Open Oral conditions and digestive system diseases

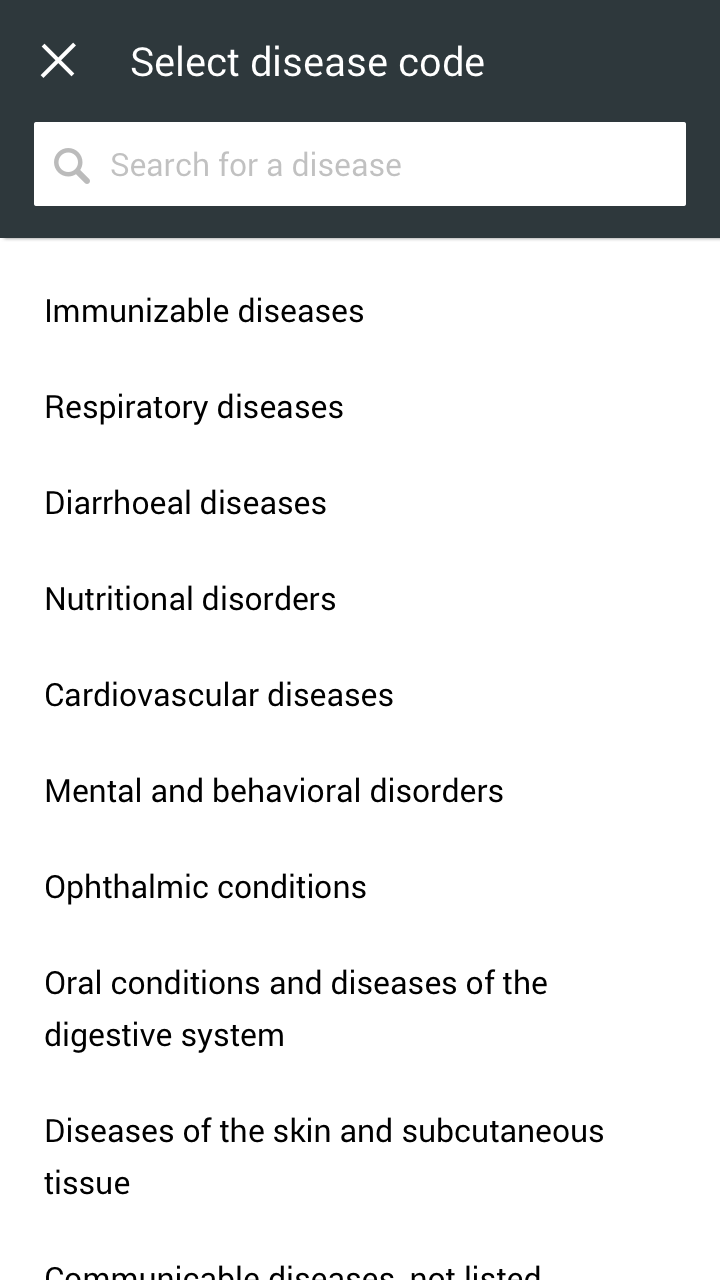pos(296,1008)
